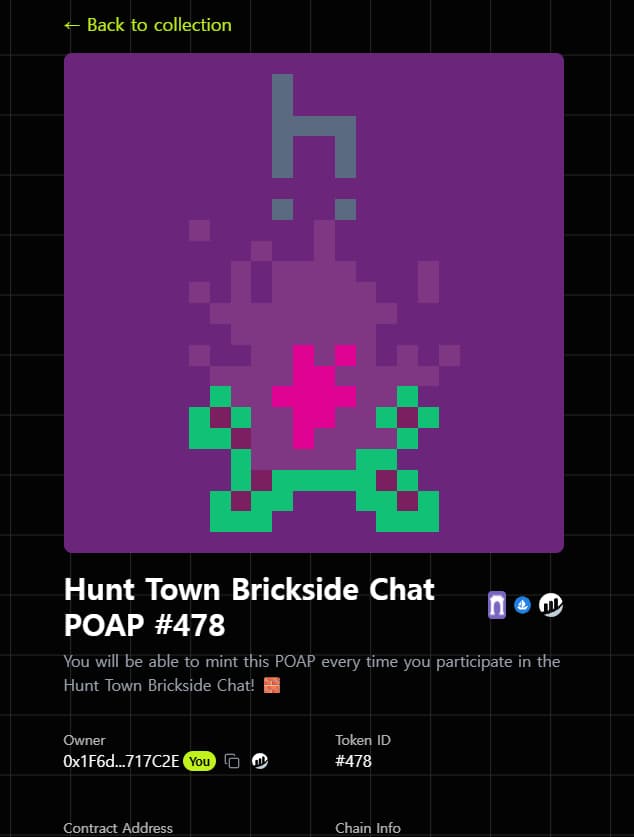The height and width of the screenshot is (837, 634).
Task: Copy the owner wallet address
Action: (232, 762)
